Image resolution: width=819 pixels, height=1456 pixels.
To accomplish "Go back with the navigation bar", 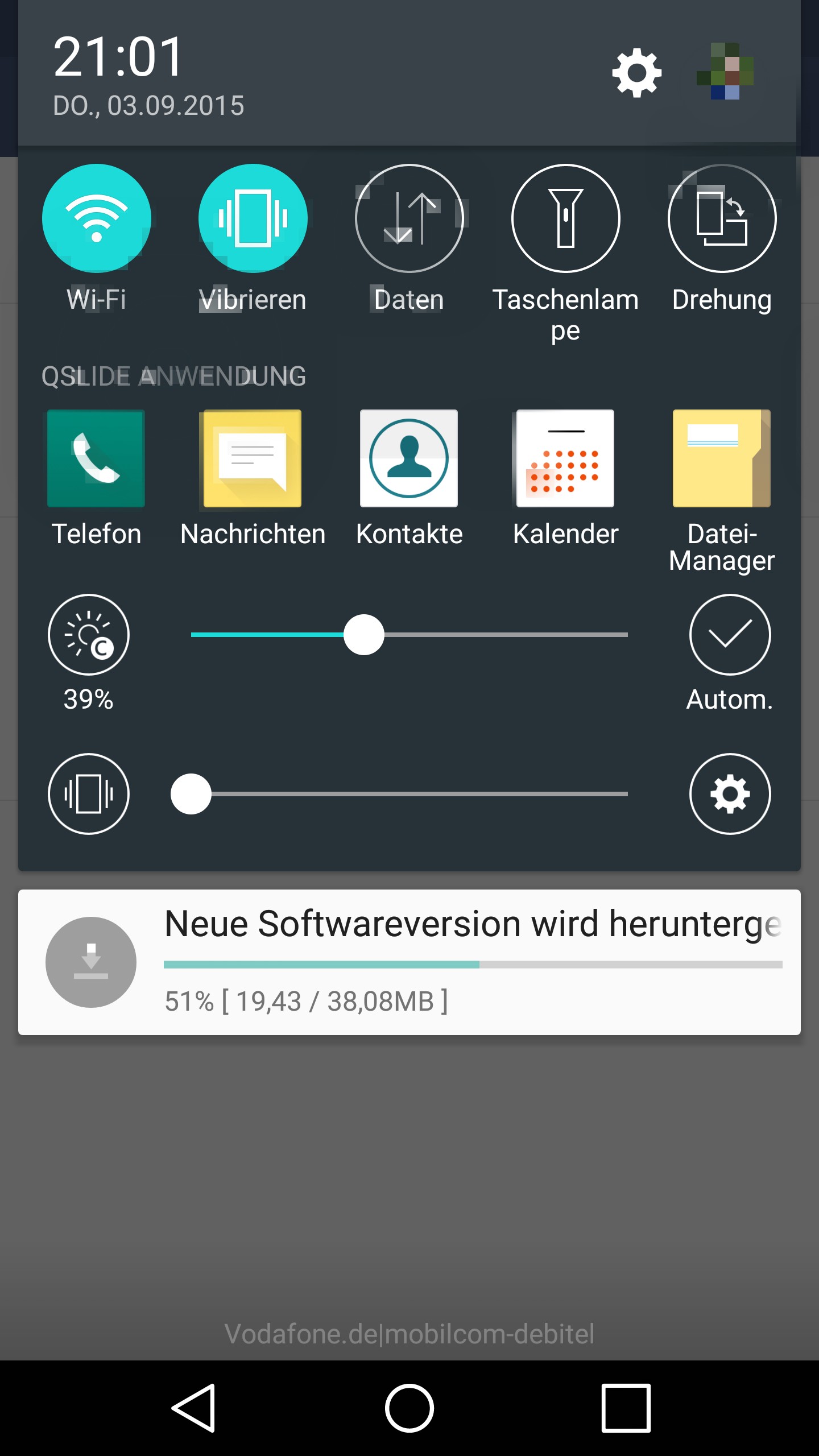I will (x=193, y=1408).
